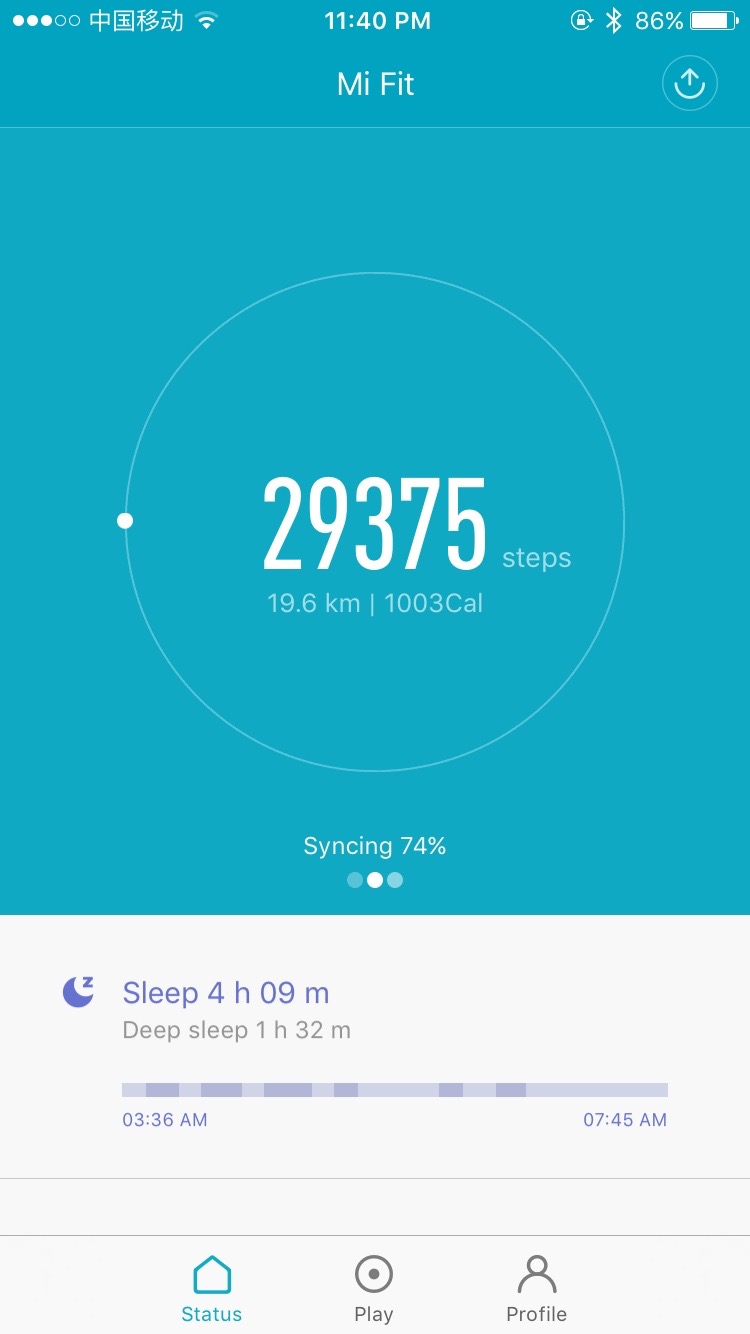
Task: Tap the page indicator dots
Action: click(x=375, y=880)
